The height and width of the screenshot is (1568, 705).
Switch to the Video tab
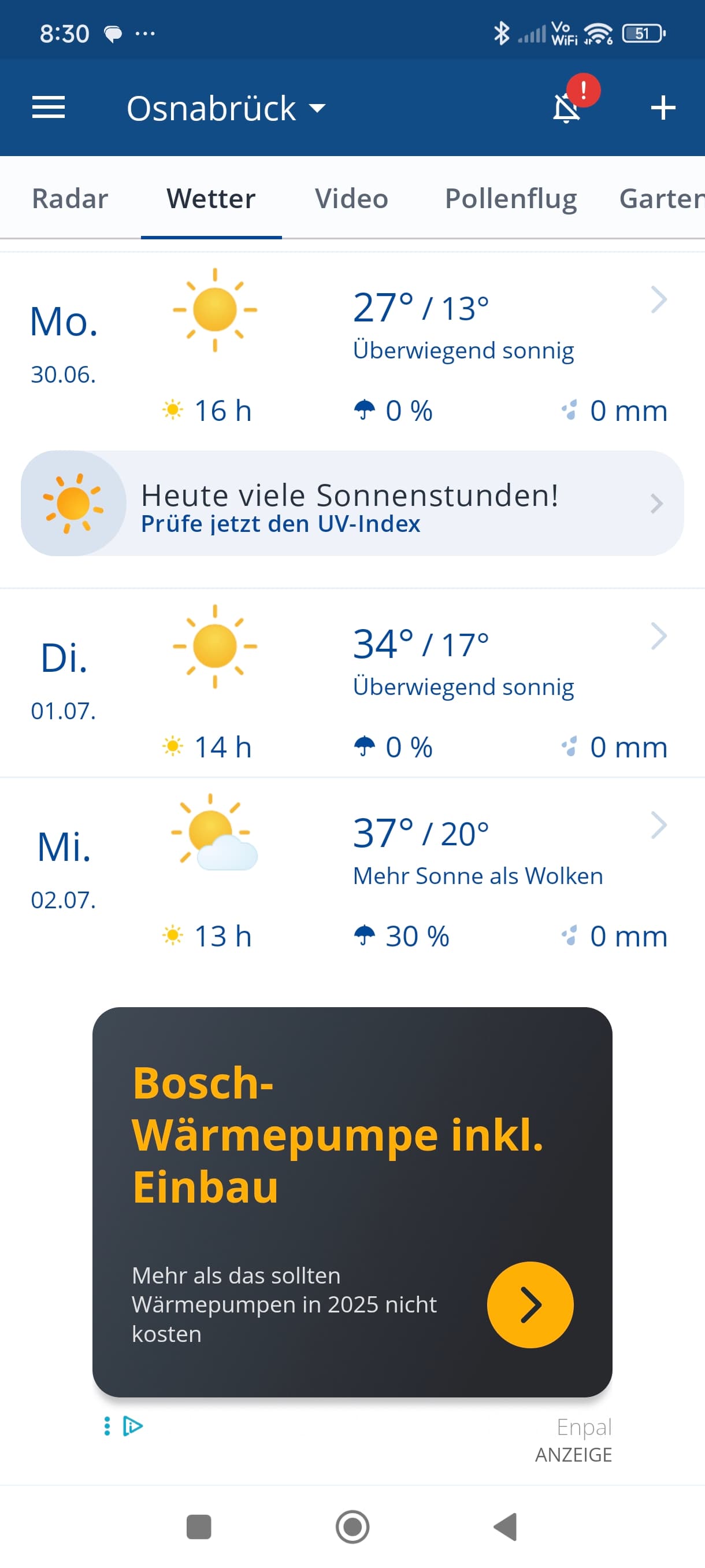(x=351, y=198)
